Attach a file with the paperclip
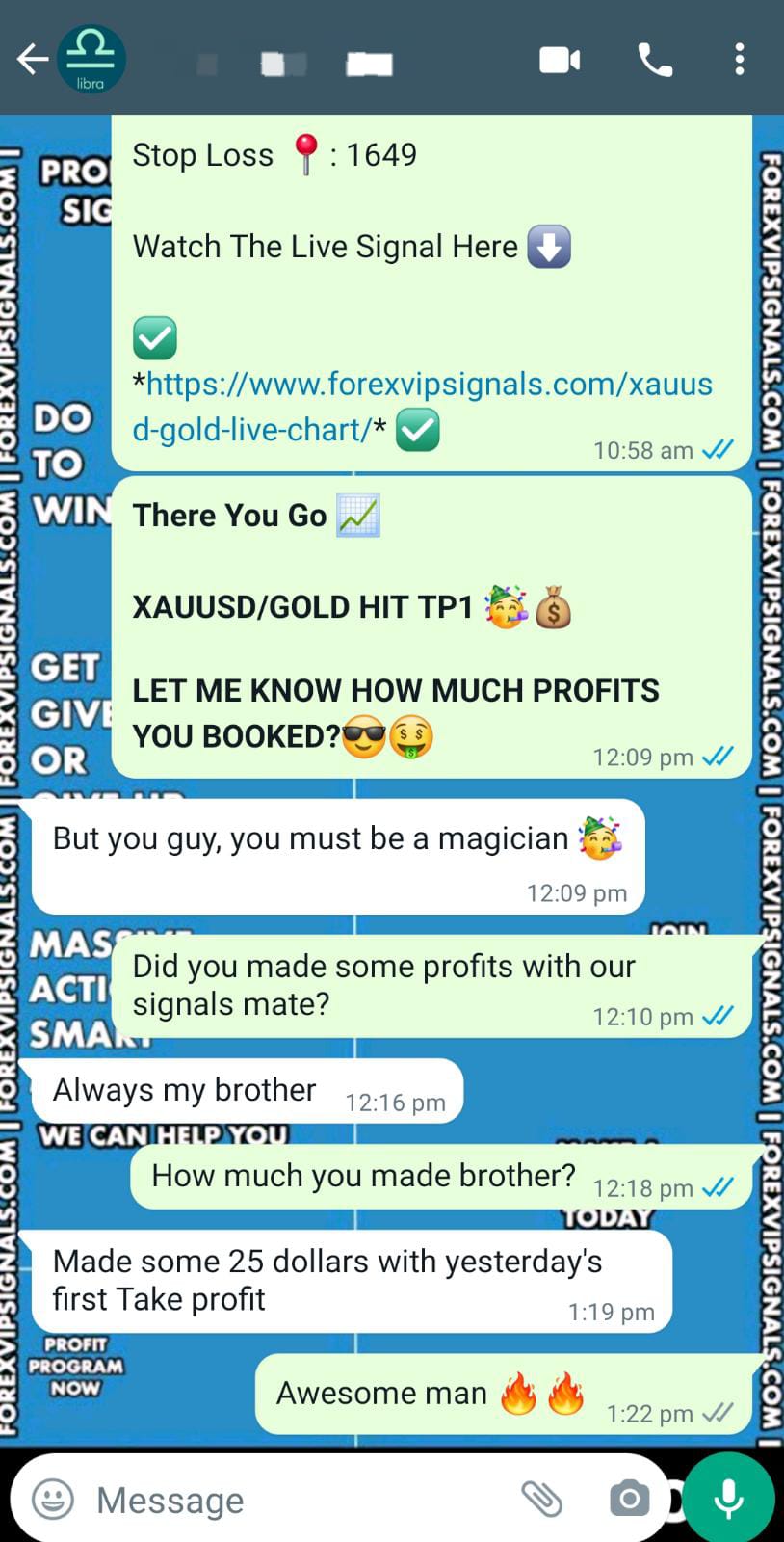 541,1499
